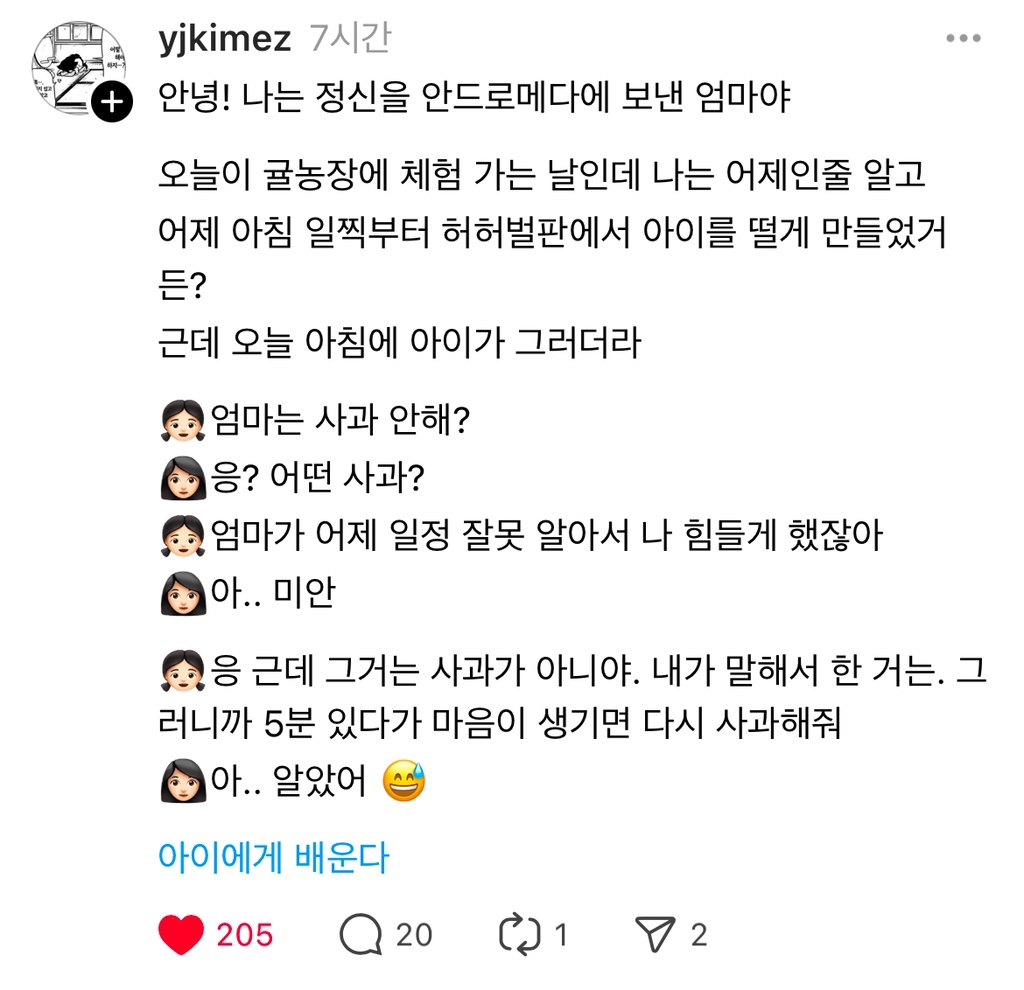Repost this thread
The height and width of the screenshot is (990, 1024).
(520, 935)
